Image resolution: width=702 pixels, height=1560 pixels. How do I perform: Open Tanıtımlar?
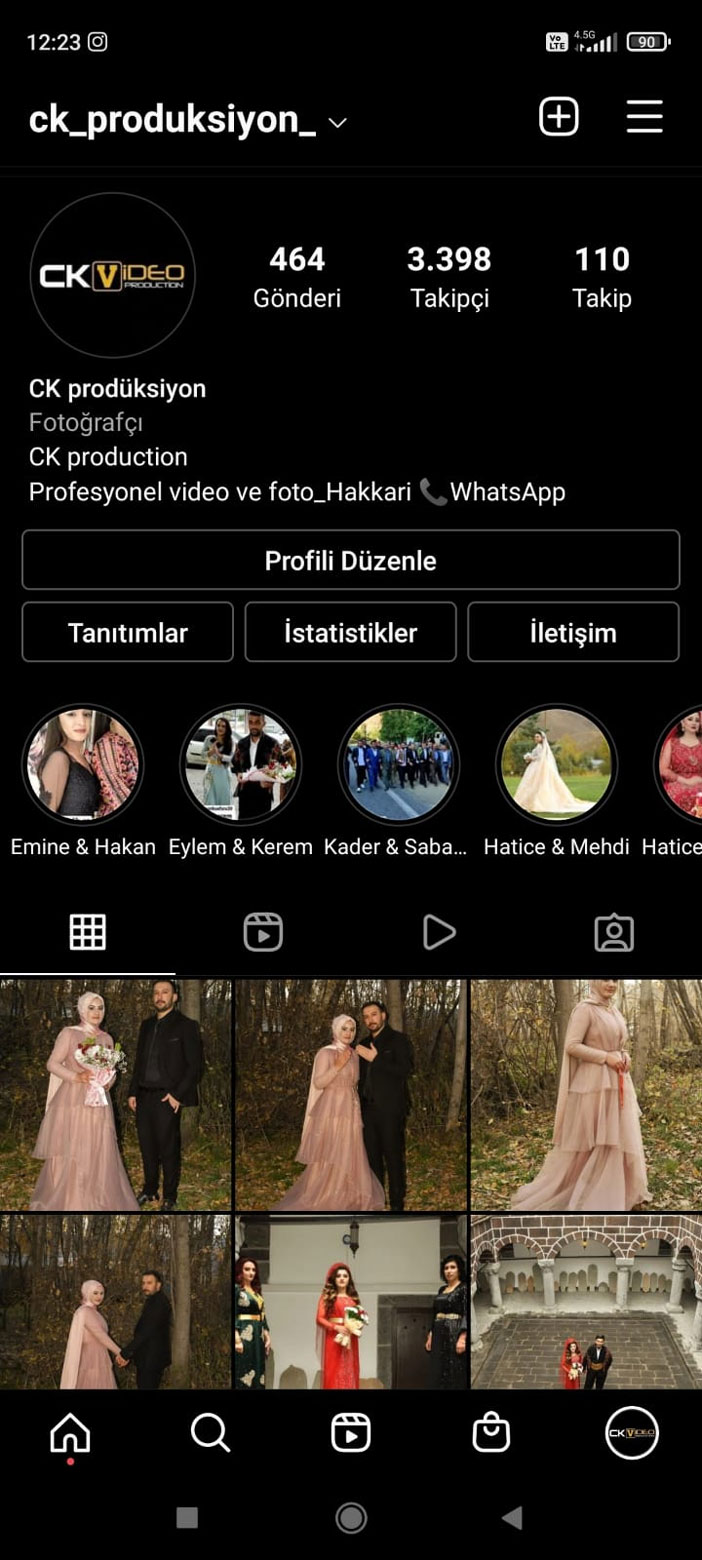pyautogui.click(x=127, y=632)
